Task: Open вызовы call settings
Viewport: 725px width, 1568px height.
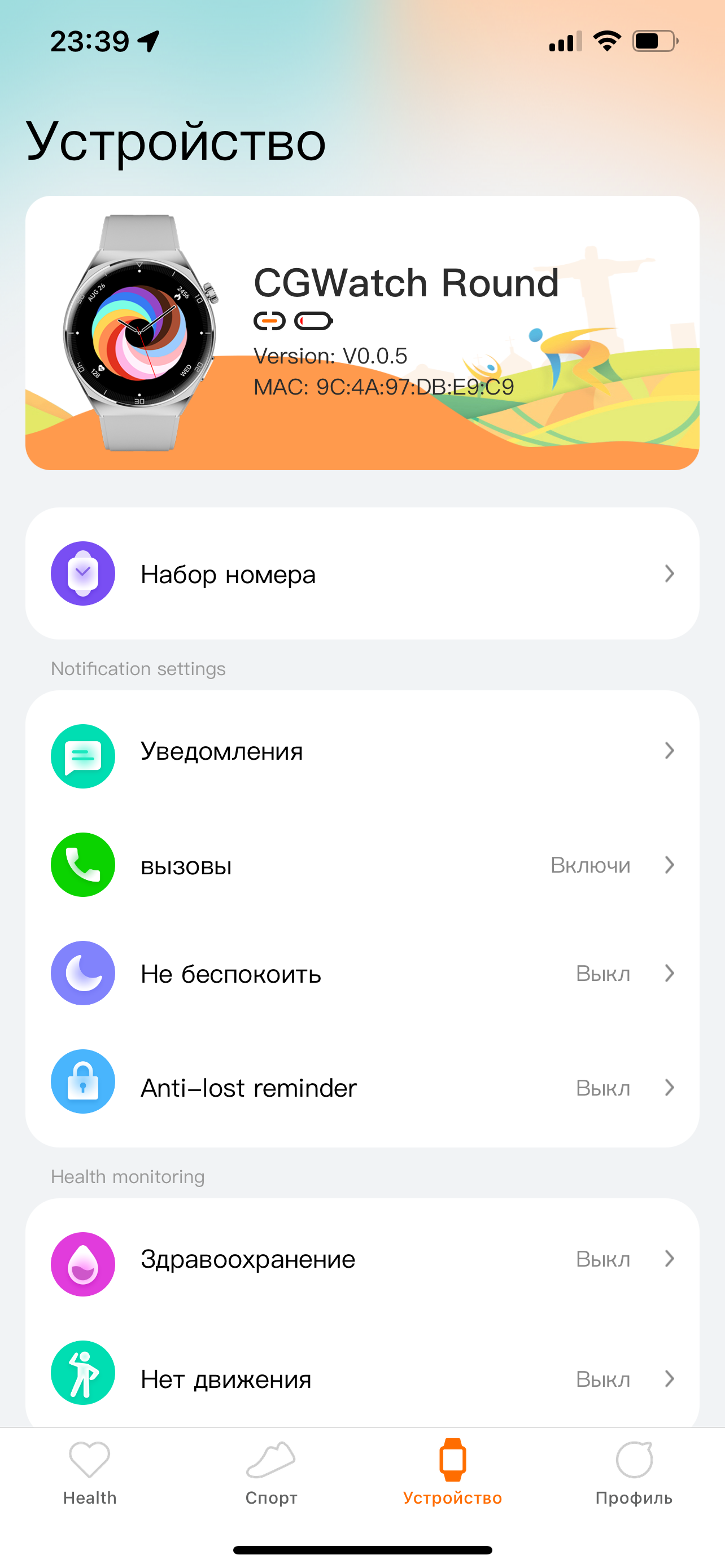Action: 362,865
